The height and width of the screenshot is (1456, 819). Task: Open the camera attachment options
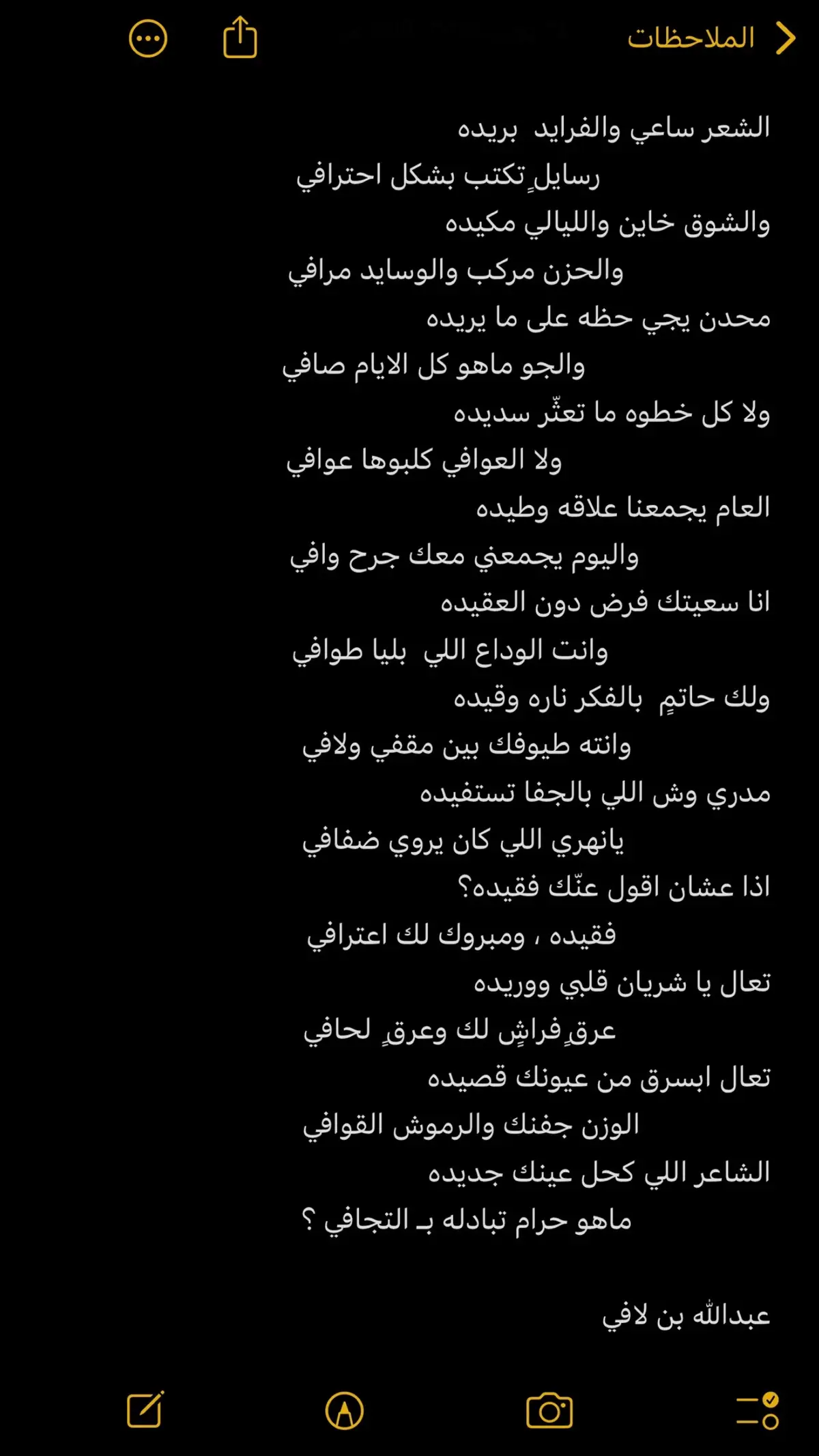[549, 1410]
